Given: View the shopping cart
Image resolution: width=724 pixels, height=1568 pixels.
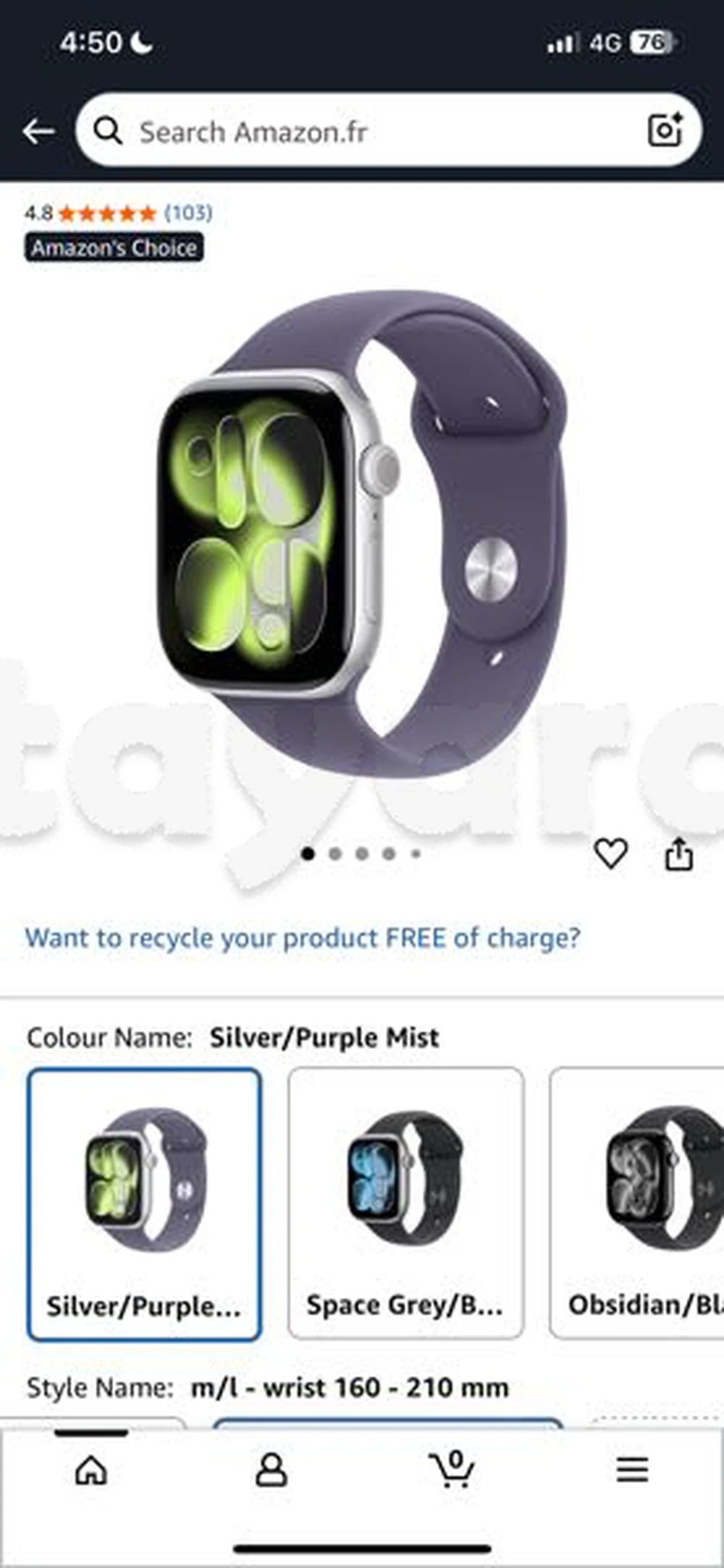Looking at the screenshot, I should [x=452, y=1470].
